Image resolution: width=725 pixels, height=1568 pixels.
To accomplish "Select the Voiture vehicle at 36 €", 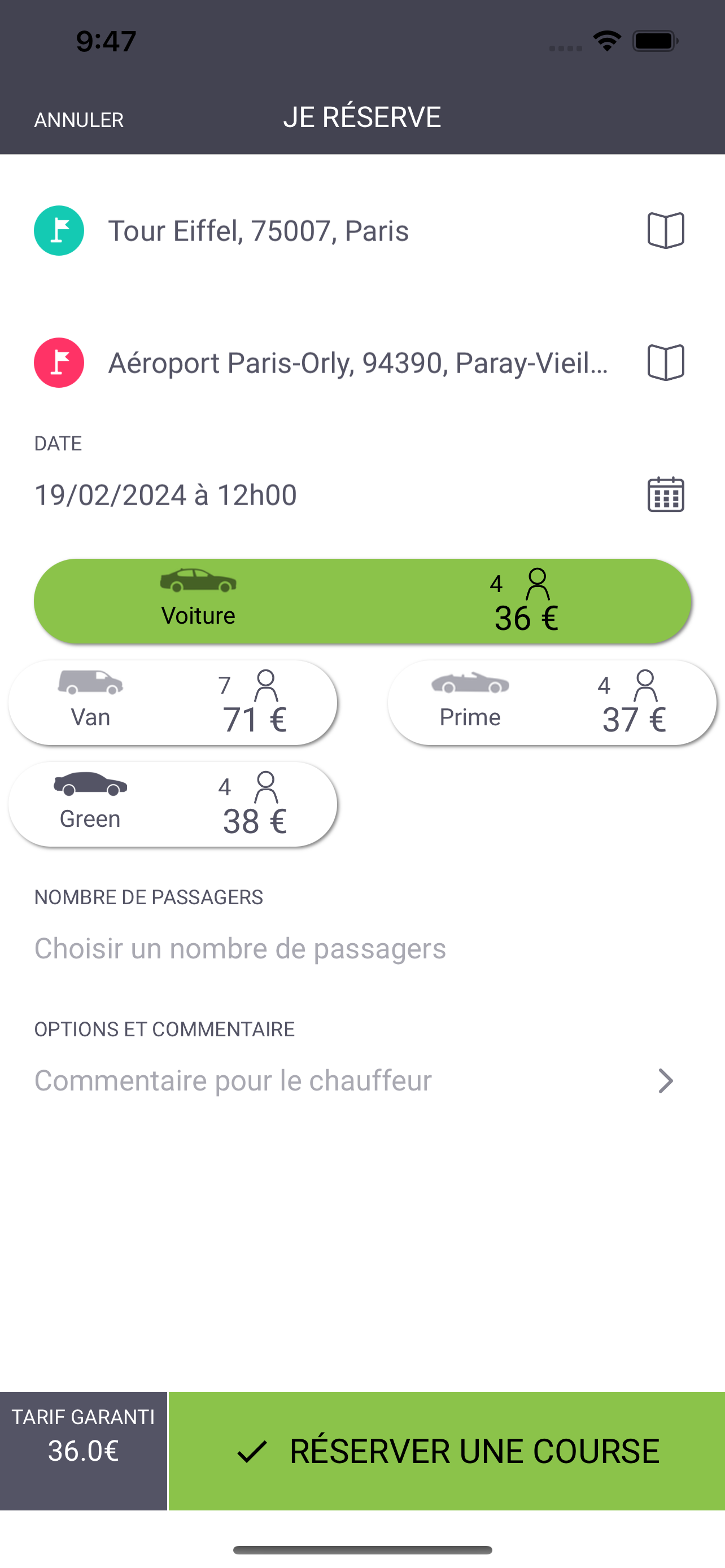I will (362, 601).
